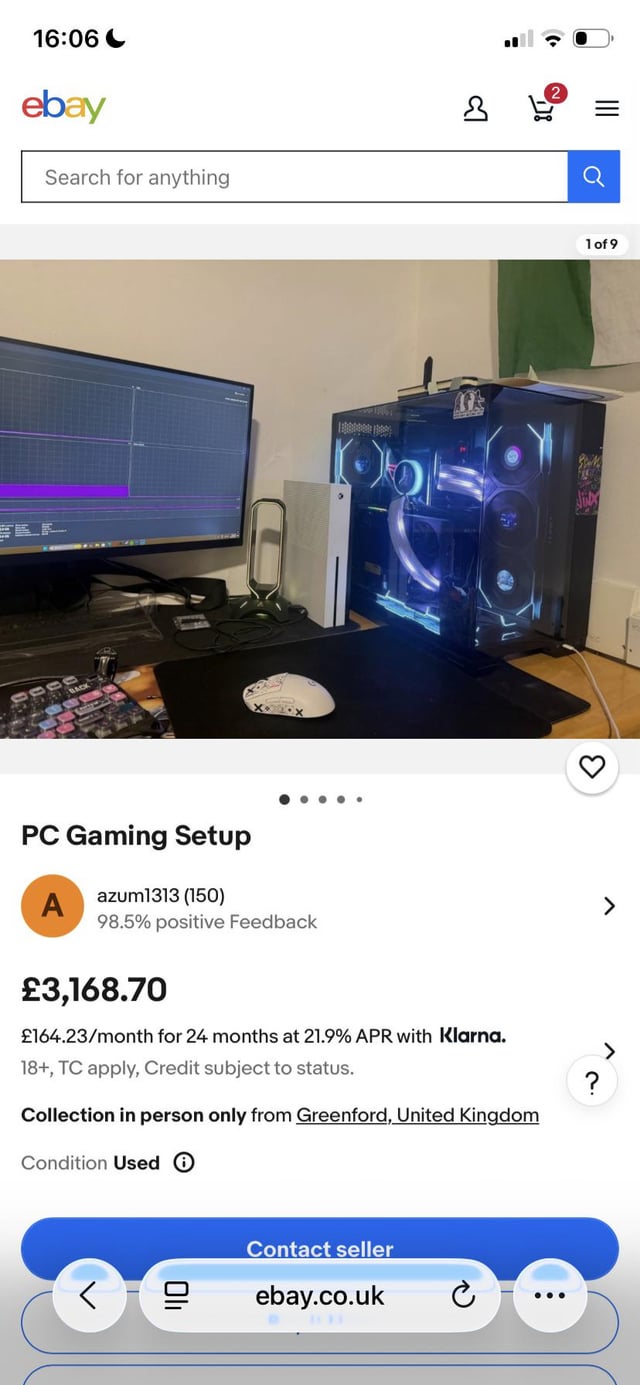Open the PC Gaming Setup photo
Screen dimensions: 640x1385
point(320,498)
